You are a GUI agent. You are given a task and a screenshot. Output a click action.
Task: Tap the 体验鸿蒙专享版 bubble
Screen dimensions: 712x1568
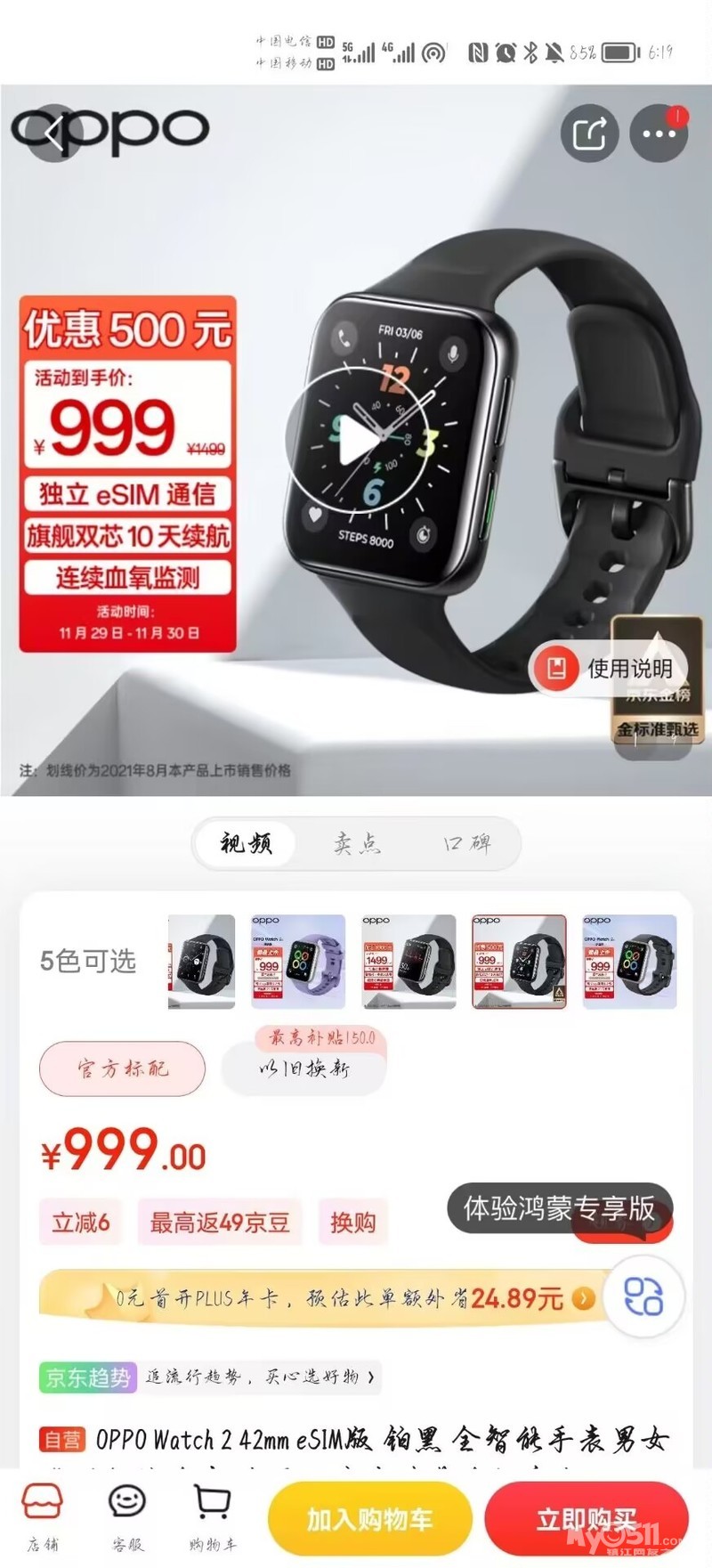(560, 1208)
